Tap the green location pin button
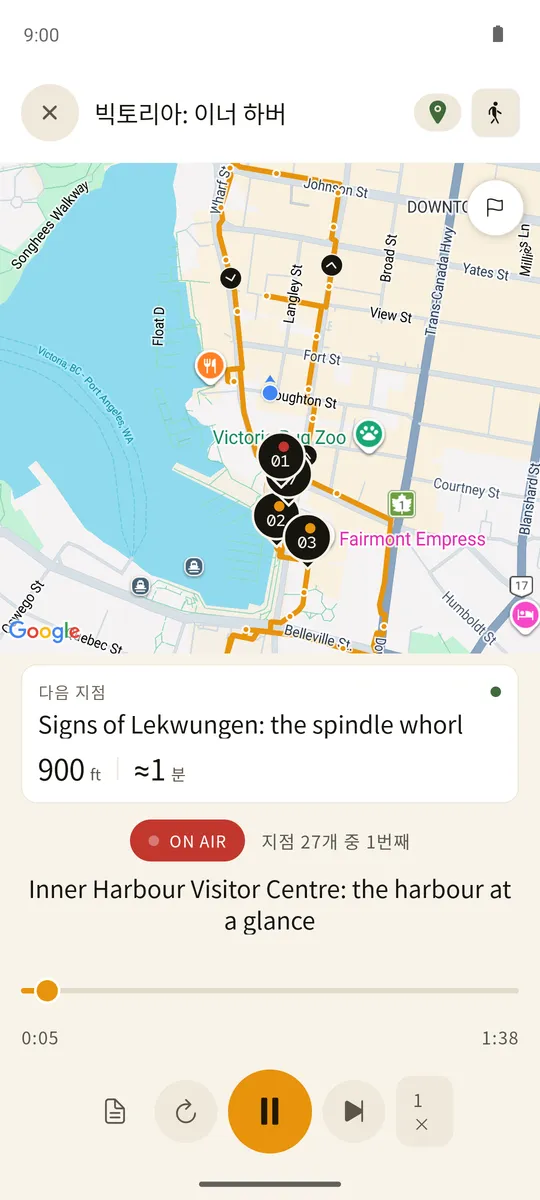This screenshot has height=1200, width=540. click(x=437, y=113)
